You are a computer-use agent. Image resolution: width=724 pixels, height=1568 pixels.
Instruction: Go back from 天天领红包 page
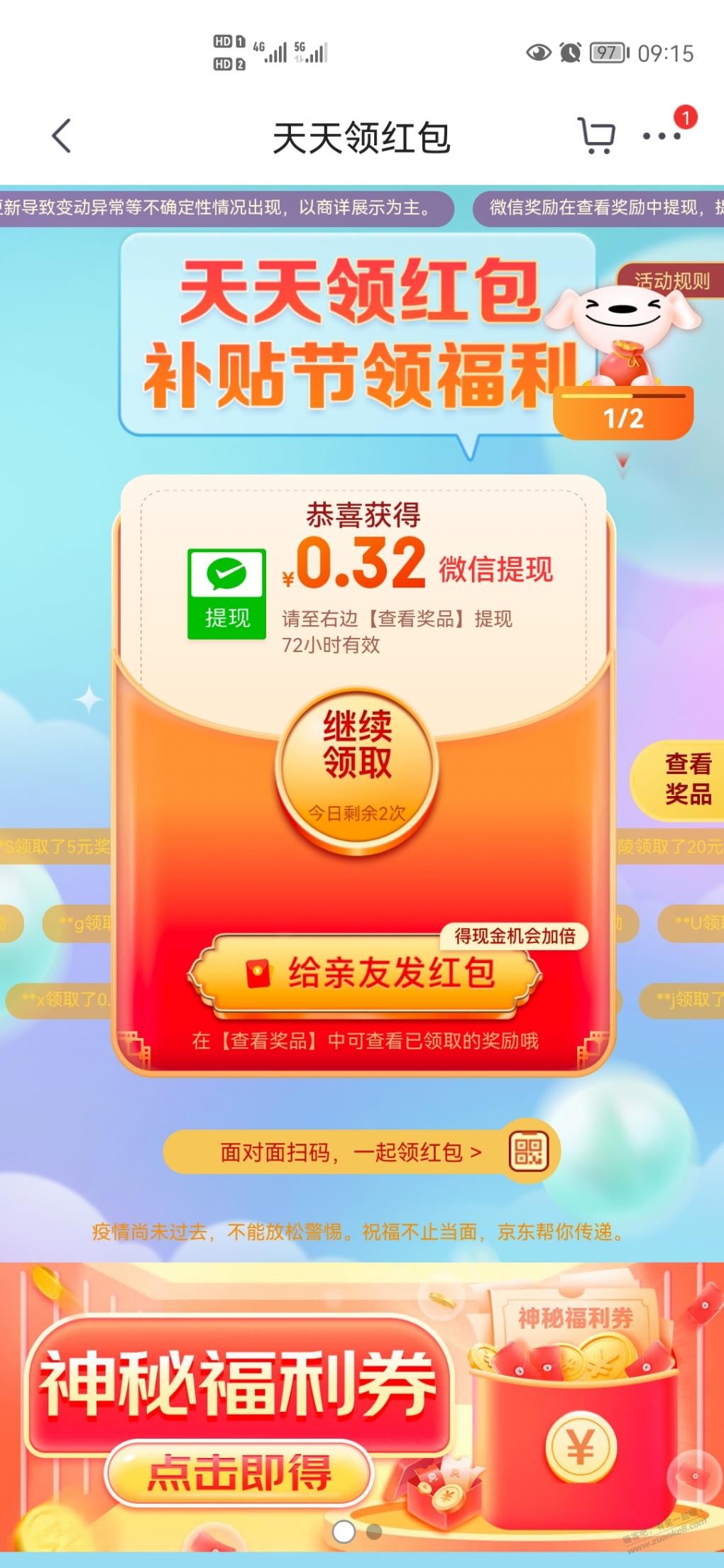click(x=62, y=136)
